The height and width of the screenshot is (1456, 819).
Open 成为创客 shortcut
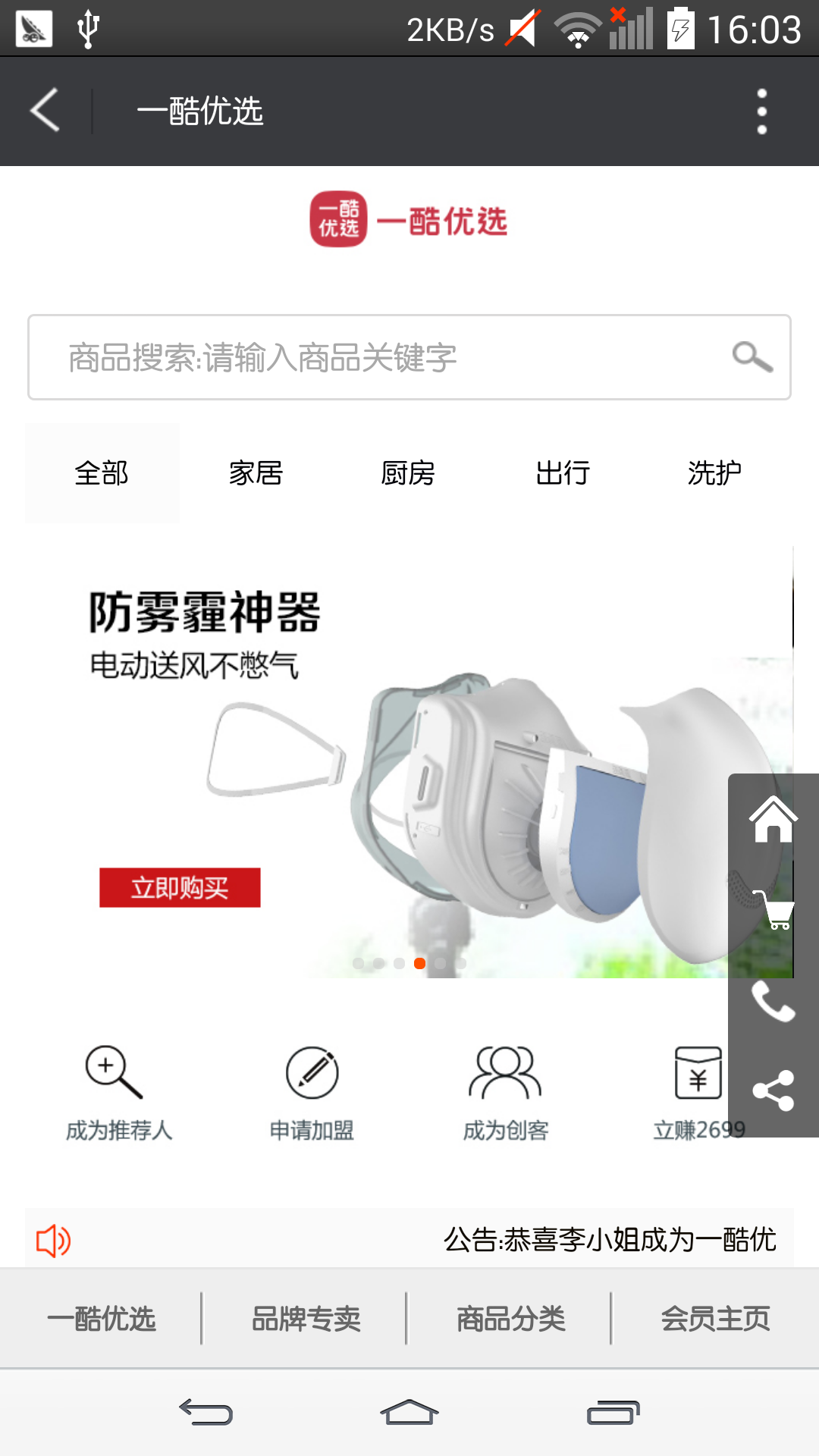pyautogui.click(x=505, y=1092)
